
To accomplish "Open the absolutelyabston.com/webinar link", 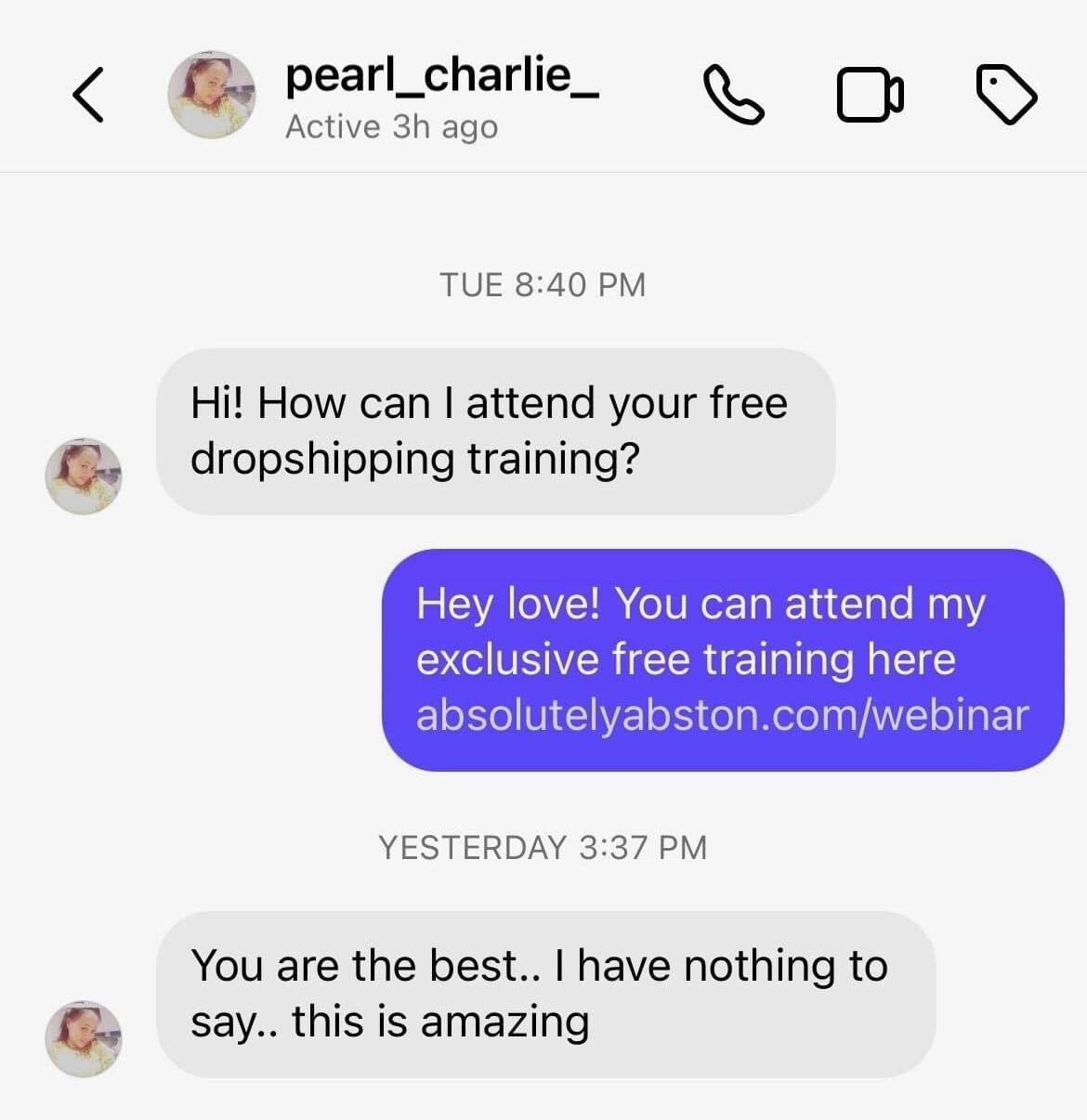I will [x=722, y=715].
